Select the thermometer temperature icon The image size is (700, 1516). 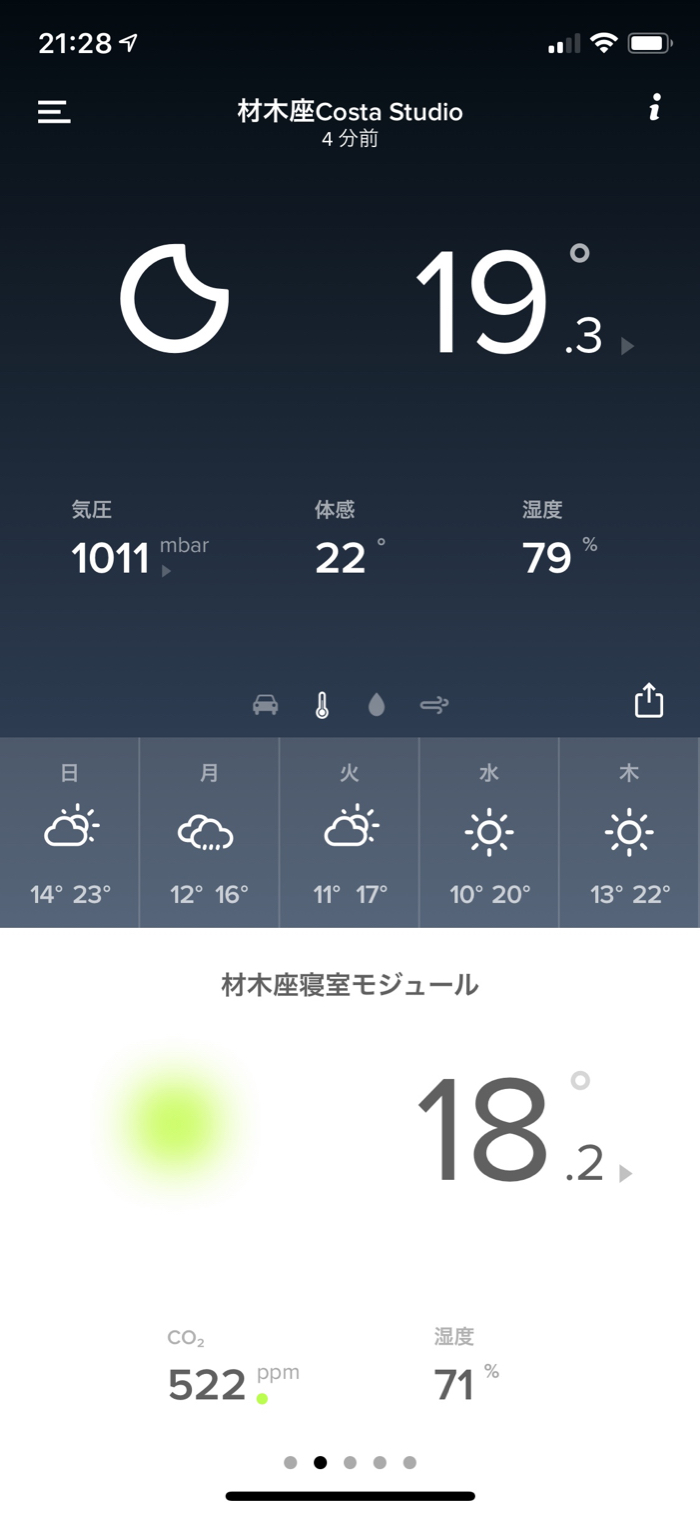[321, 705]
